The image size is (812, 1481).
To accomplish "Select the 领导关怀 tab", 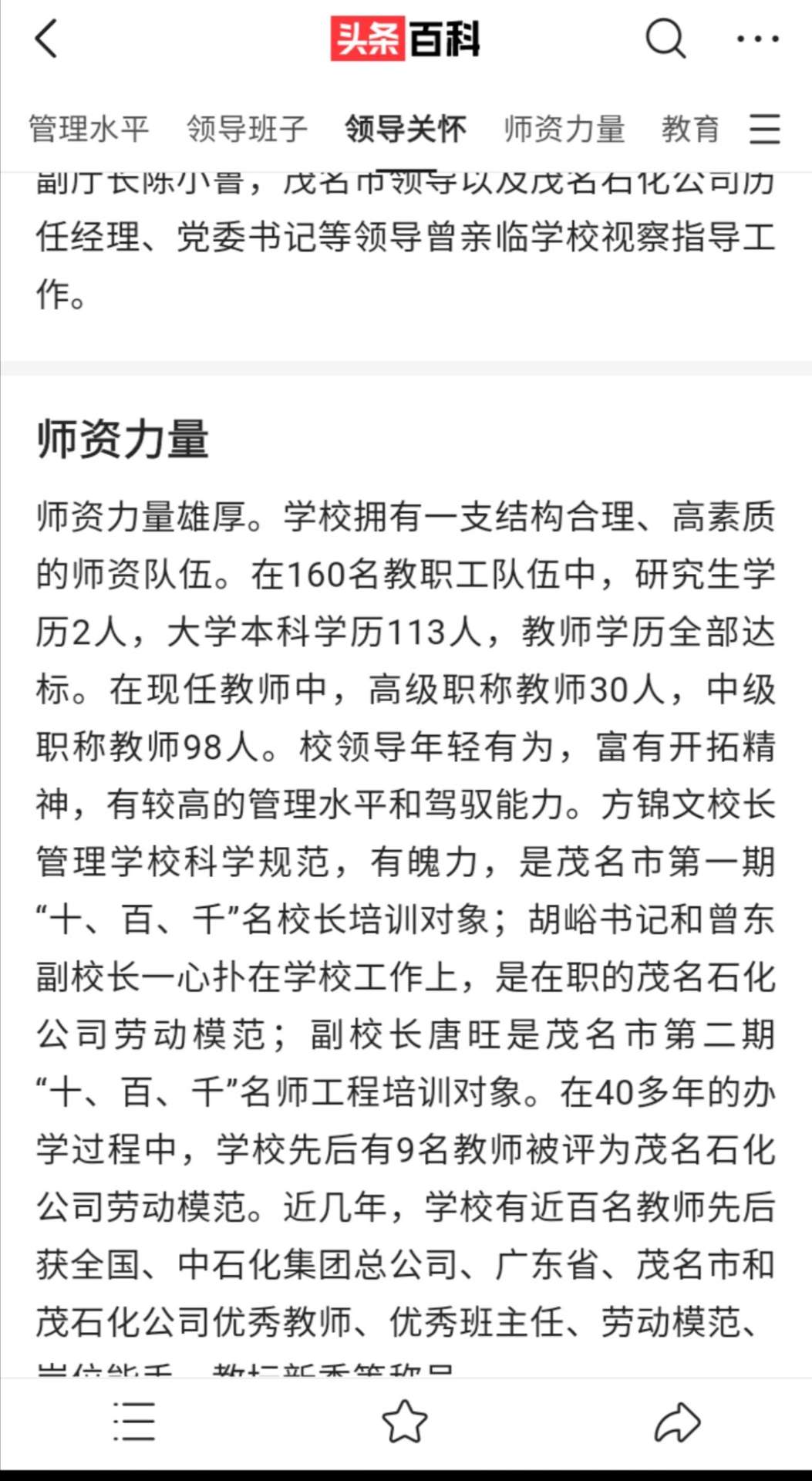I will [x=406, y=129].
